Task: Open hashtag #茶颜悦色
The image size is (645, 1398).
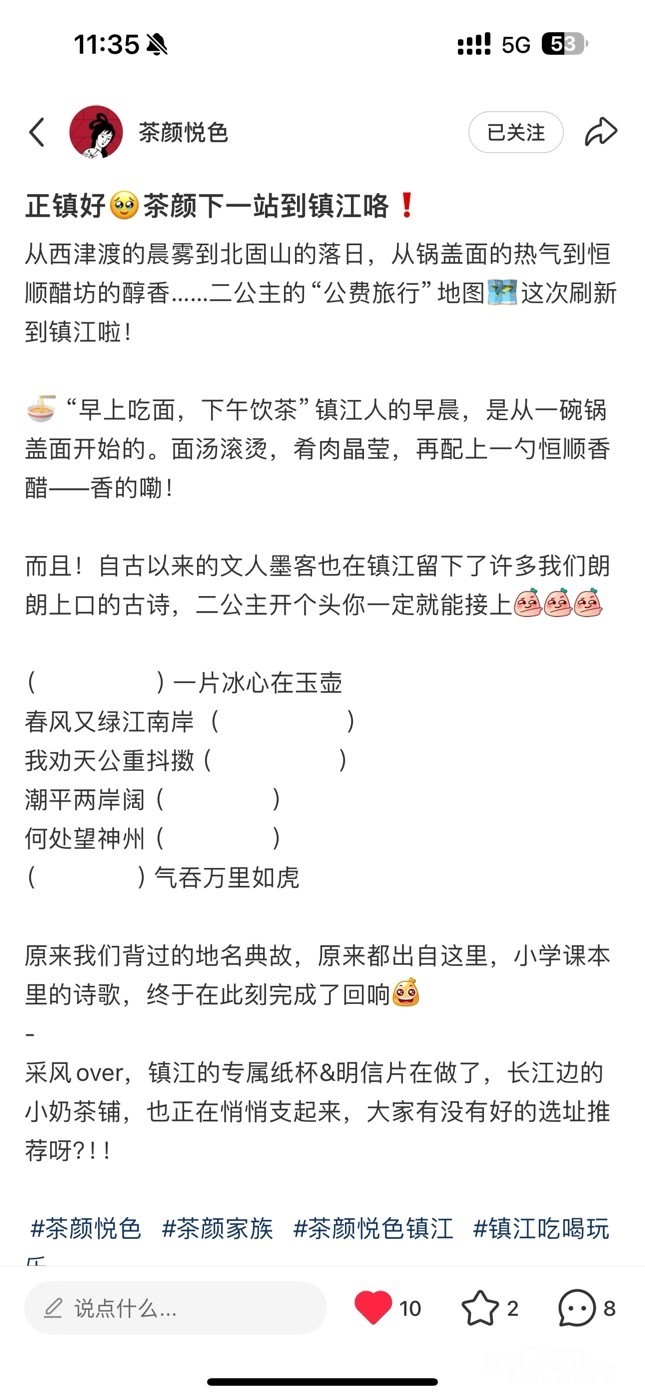Action: coord(85,1227)
